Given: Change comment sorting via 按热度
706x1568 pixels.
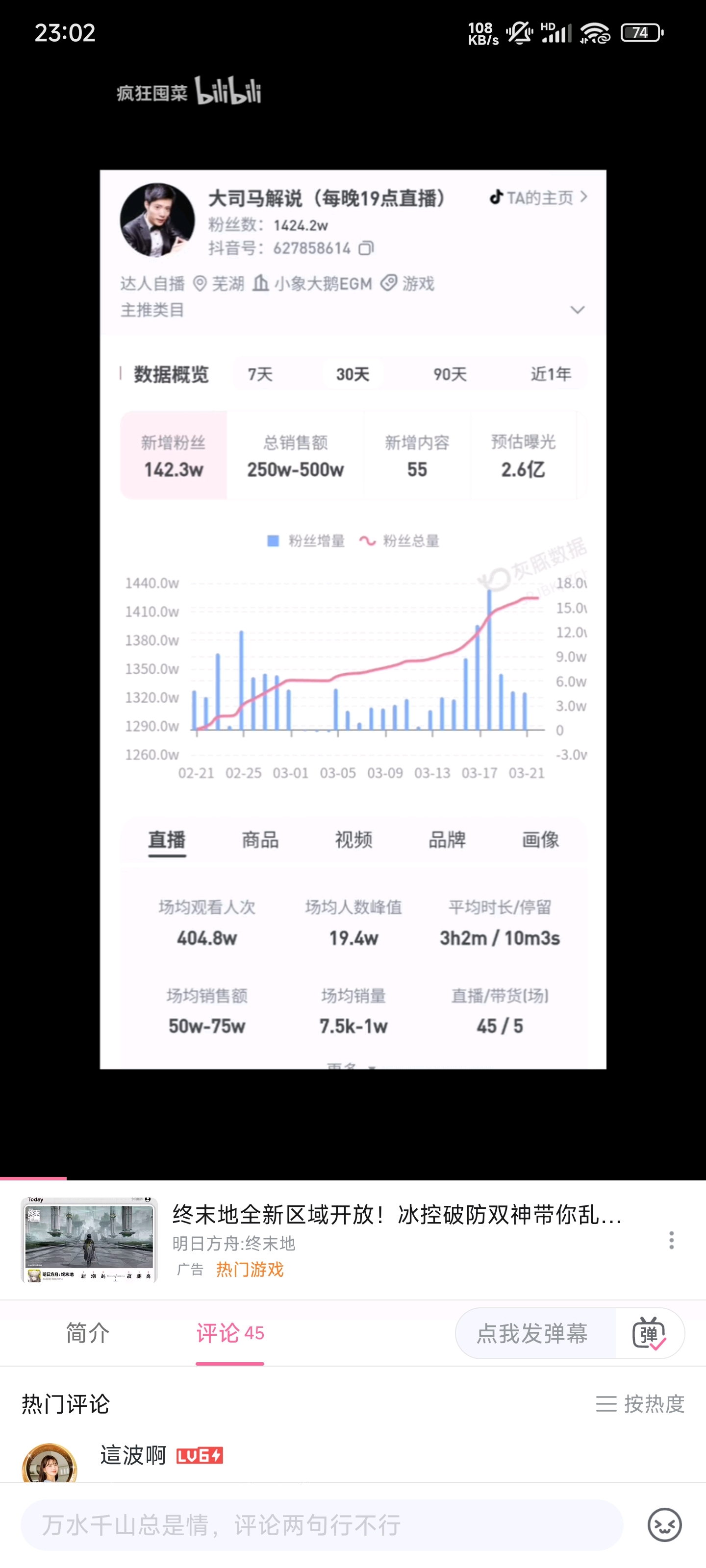Looking at the screenshot, I should coord(640,1404).
